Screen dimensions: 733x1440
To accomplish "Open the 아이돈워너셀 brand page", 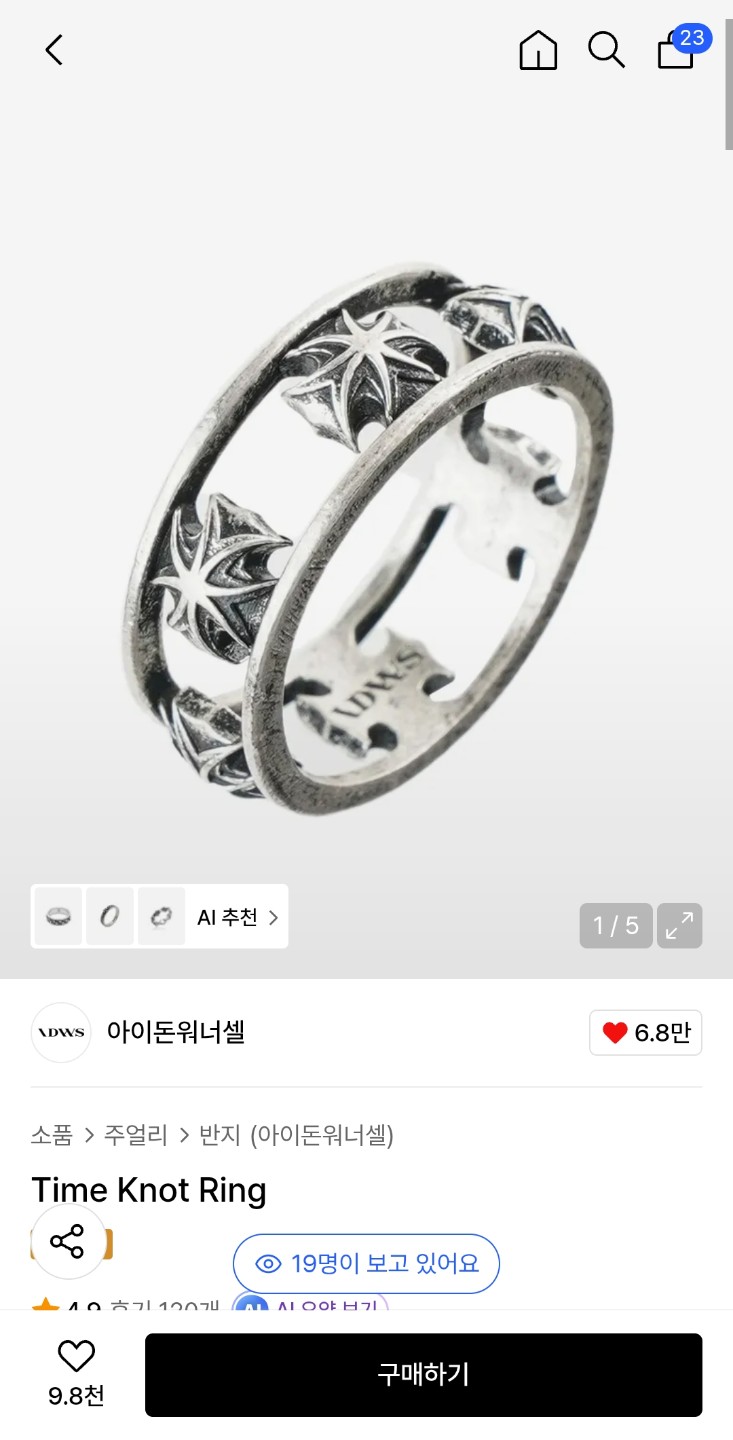I will (x=176, y=1032).
